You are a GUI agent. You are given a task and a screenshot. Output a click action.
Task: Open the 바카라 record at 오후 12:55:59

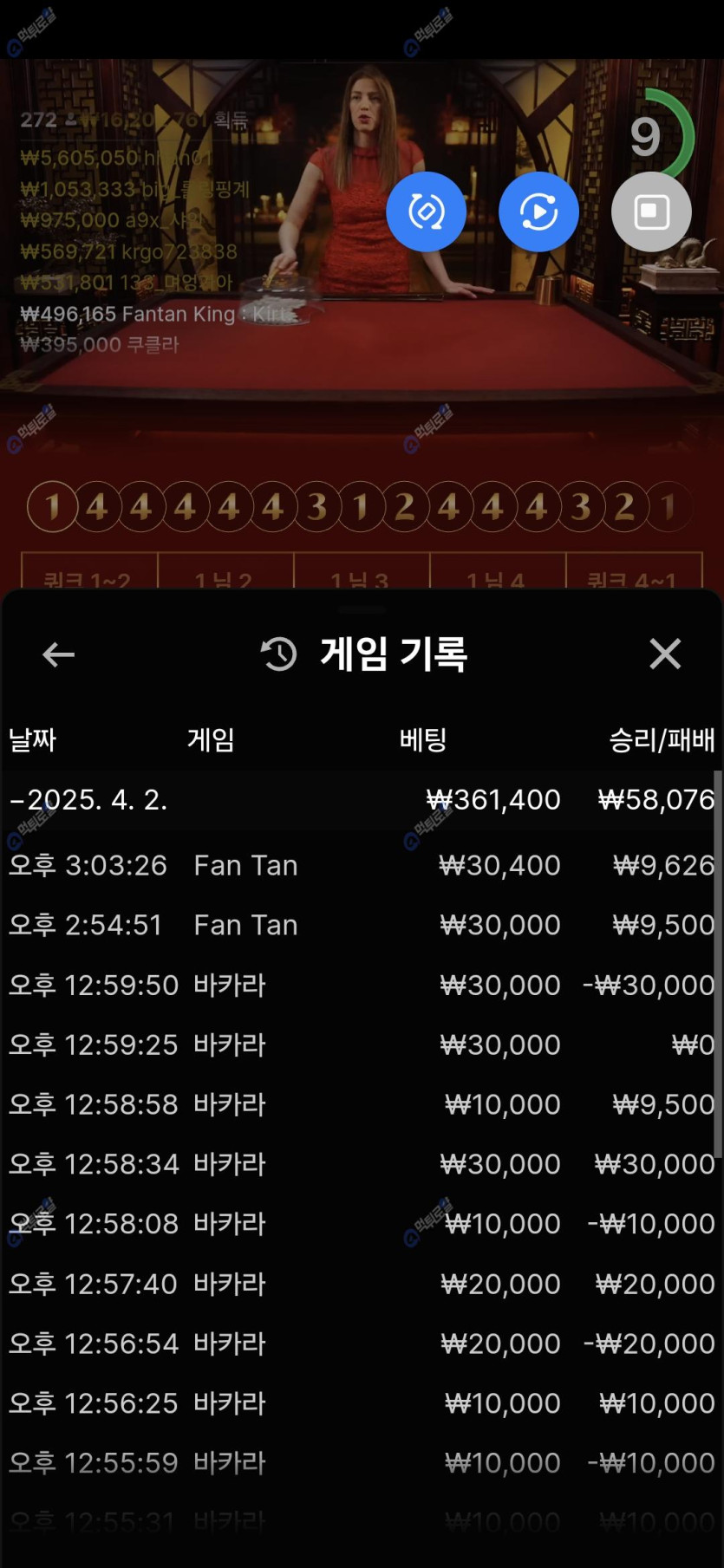click(x=361, y=1463)
